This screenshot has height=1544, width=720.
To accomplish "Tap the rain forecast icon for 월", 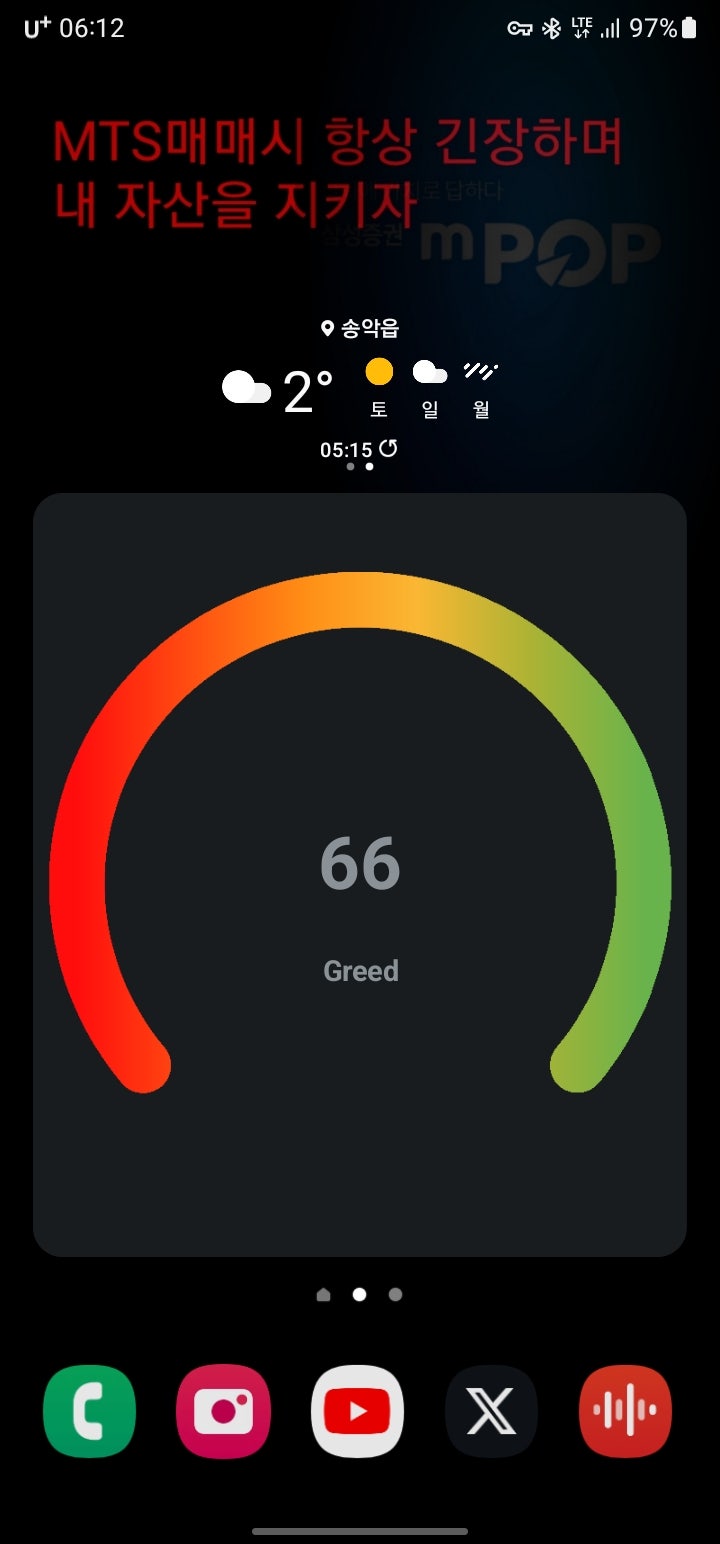I will pyautogui.click(x=478, y=371).
